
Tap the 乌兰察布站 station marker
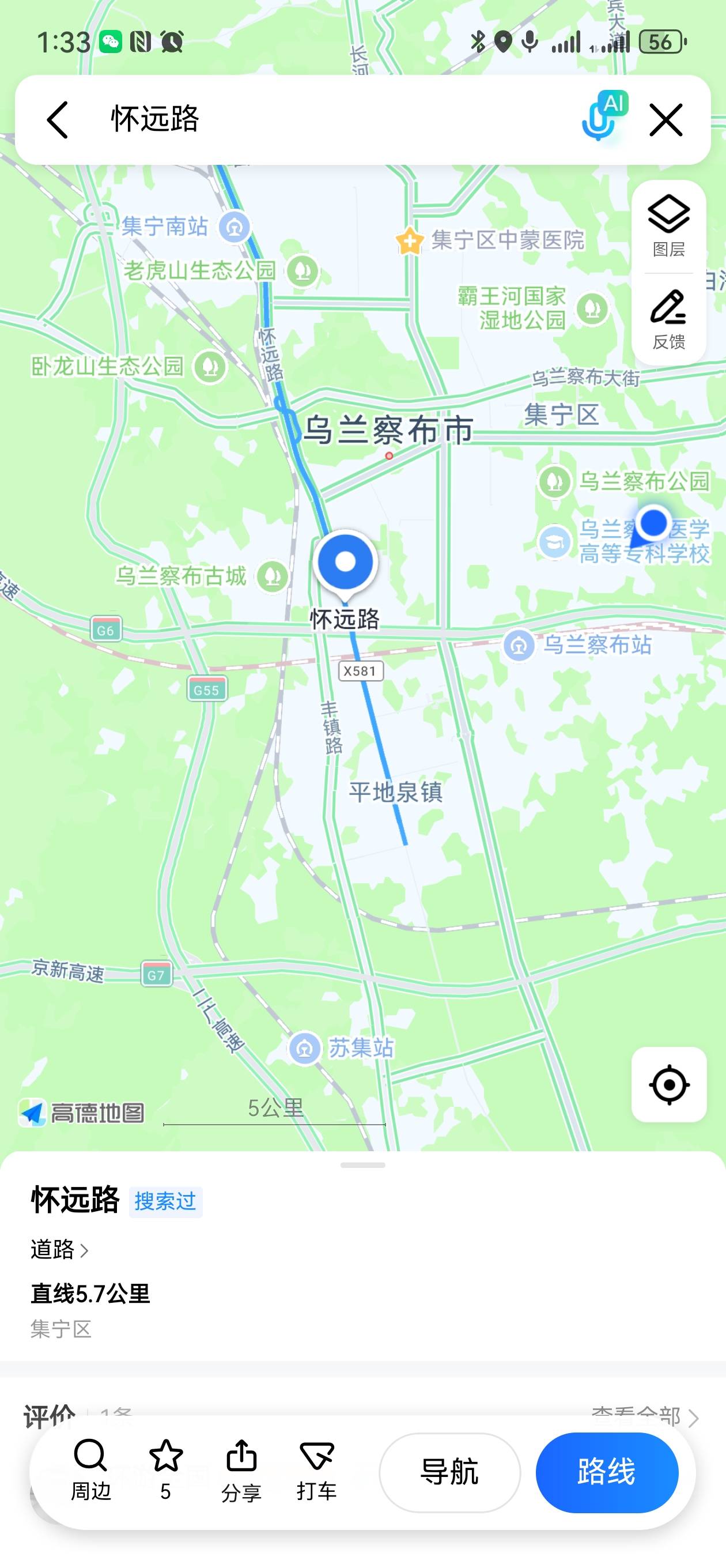pyautogui.click(x=519, y=645)
